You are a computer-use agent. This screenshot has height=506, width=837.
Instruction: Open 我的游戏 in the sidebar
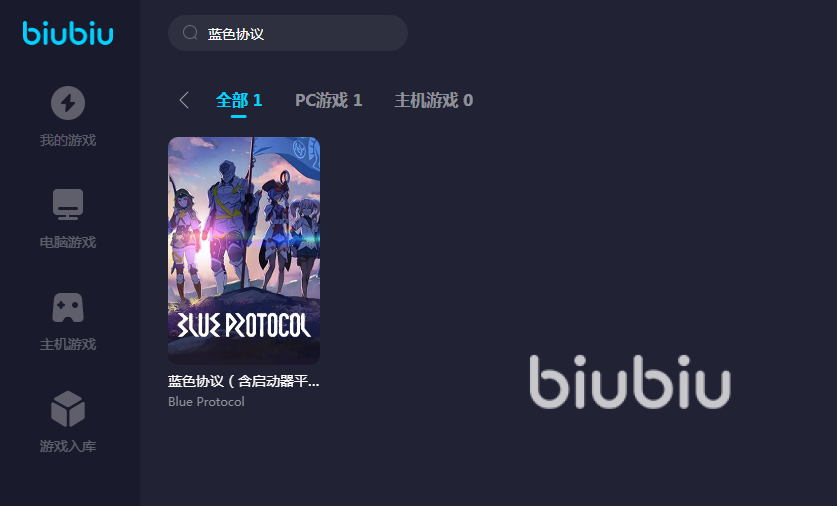(x=68, y=117)
